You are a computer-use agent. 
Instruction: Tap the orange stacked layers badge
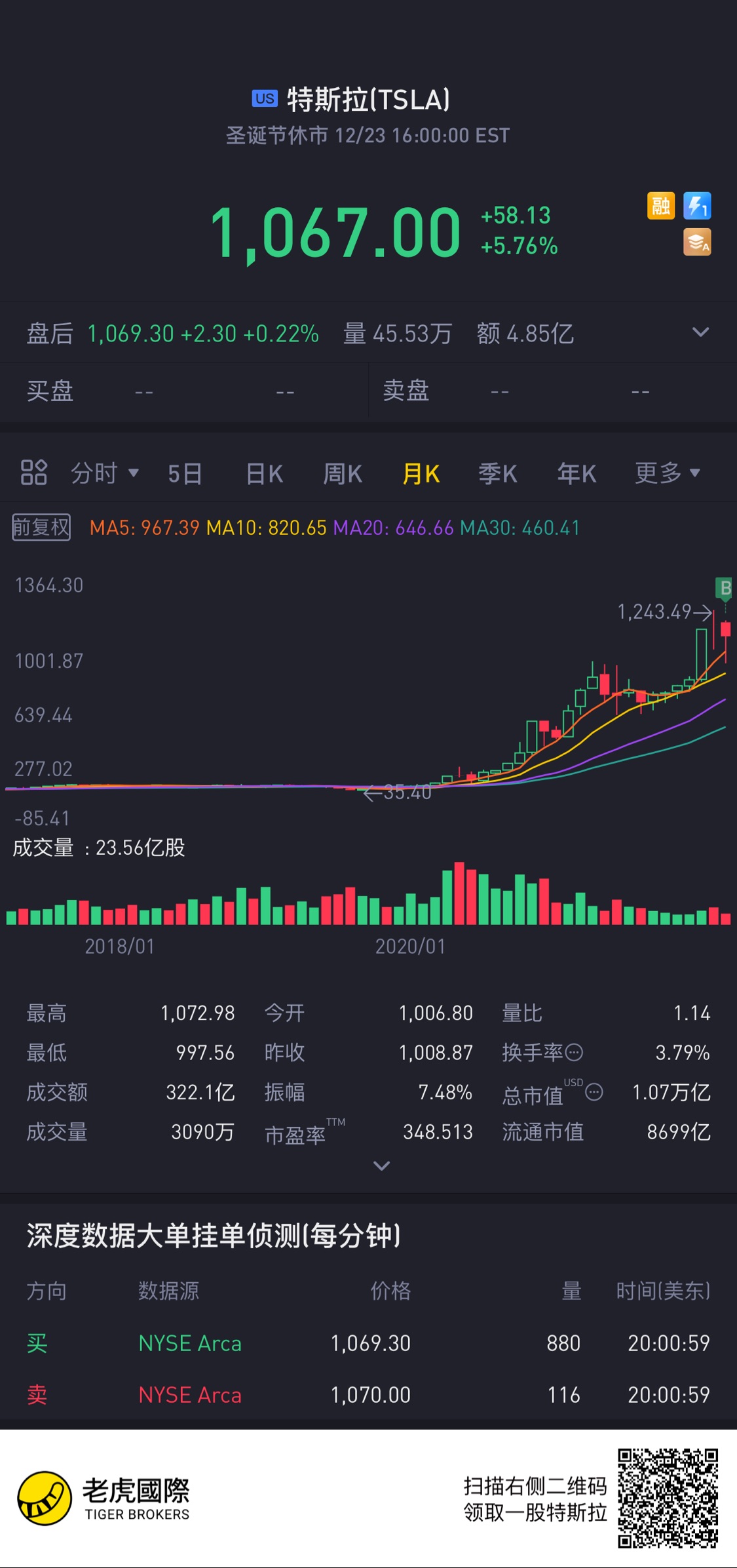coord(697,243)
